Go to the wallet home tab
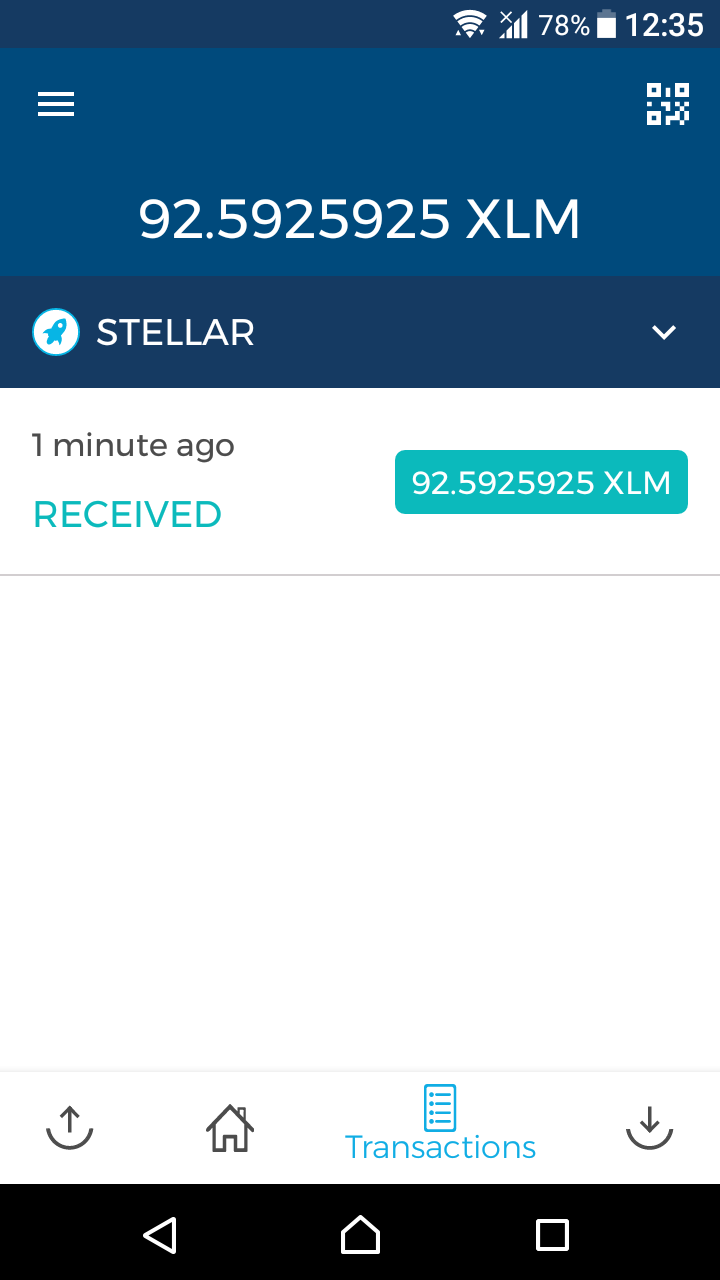 coord(230,1128)
